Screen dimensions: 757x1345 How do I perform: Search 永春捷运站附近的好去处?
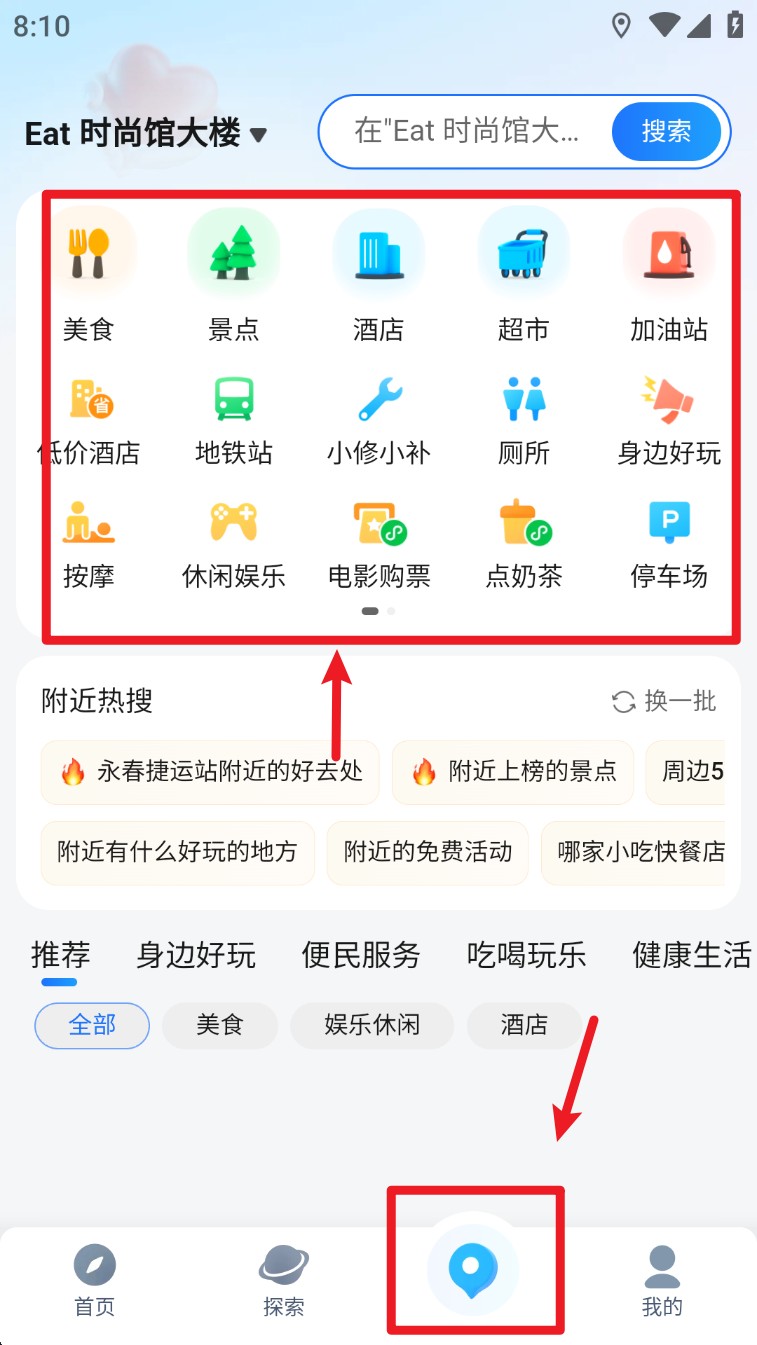[210, 772]
